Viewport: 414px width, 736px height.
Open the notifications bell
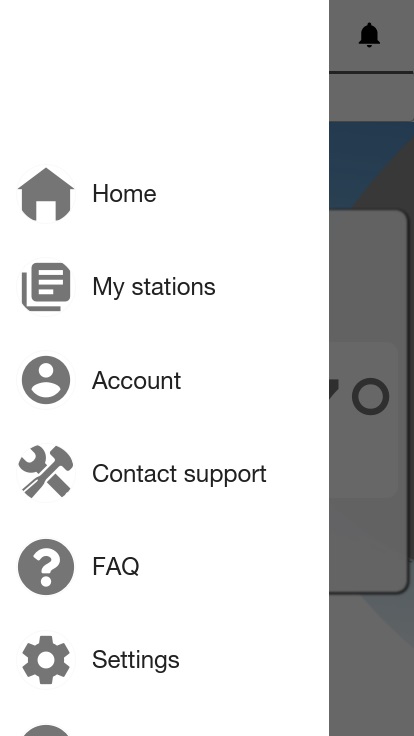(x=369, y=35)
